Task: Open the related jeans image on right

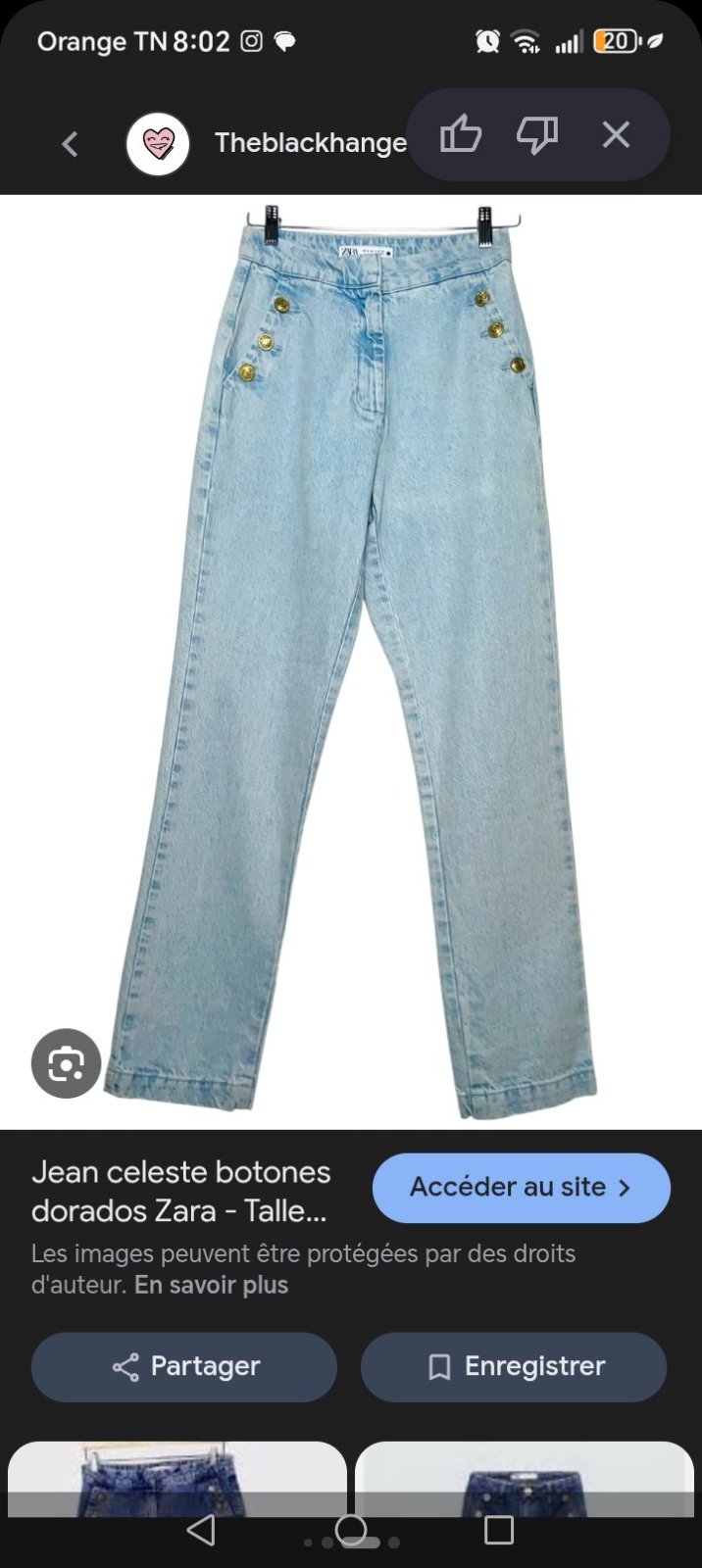Action: click(x=525, y=1480)
